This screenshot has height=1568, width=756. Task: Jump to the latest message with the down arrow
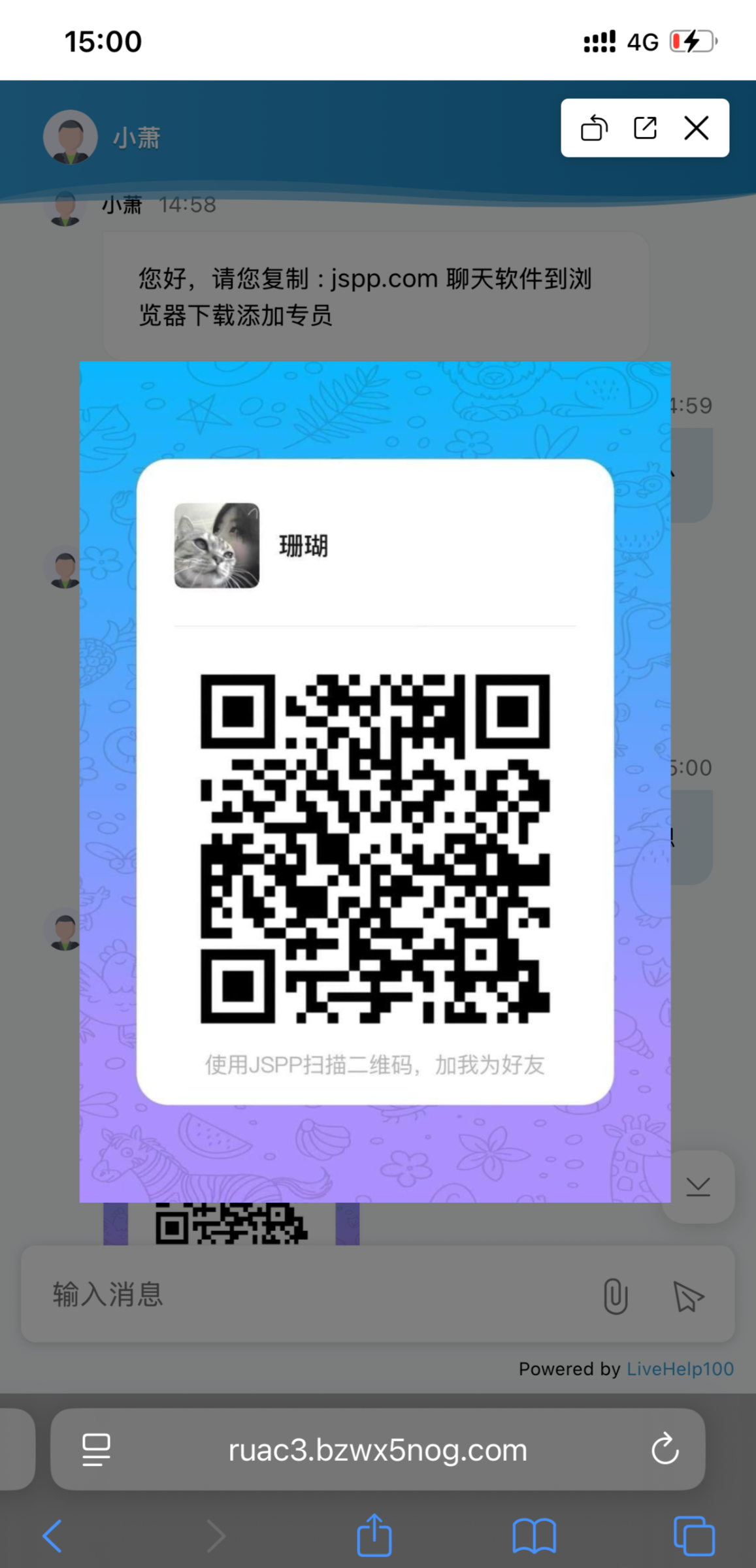pos(698,1186)
